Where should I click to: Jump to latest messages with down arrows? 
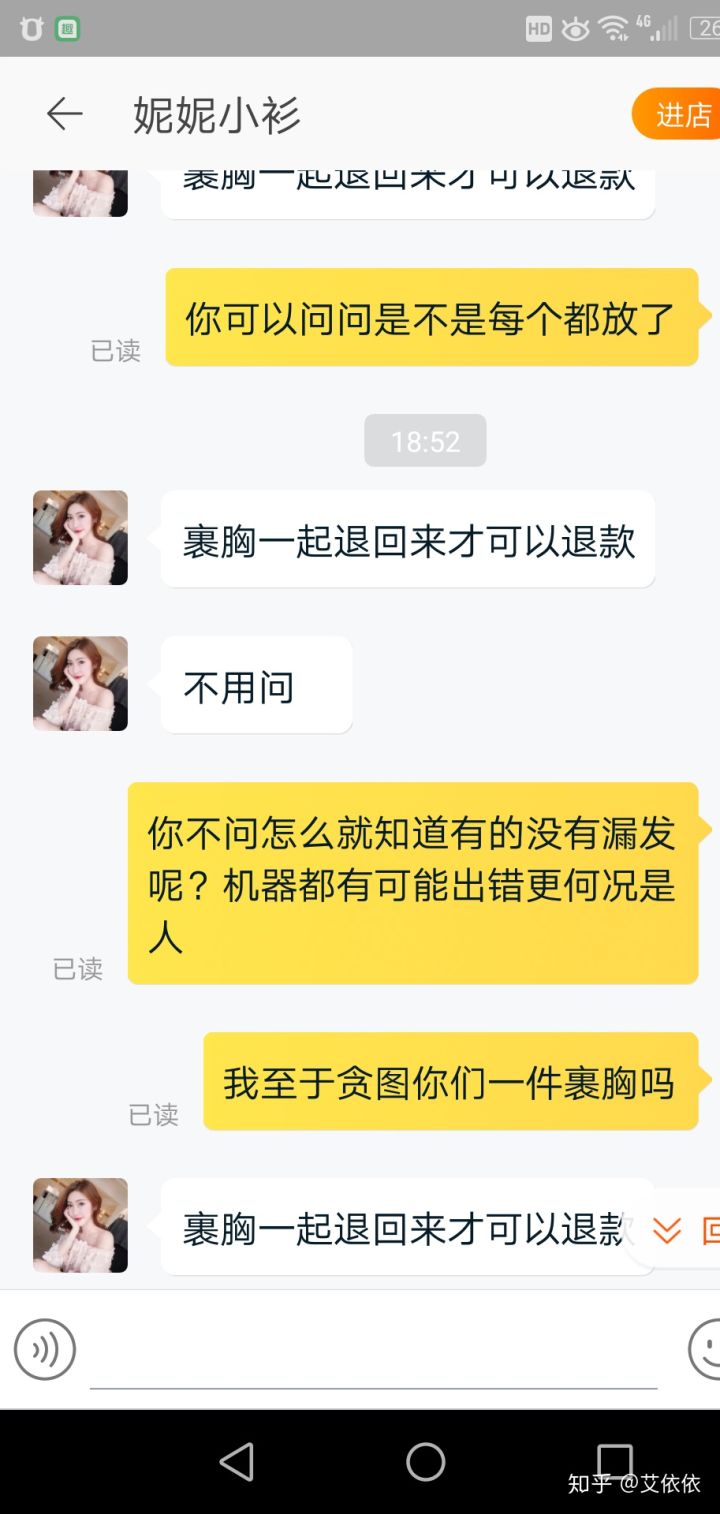tap(667, 1230)
